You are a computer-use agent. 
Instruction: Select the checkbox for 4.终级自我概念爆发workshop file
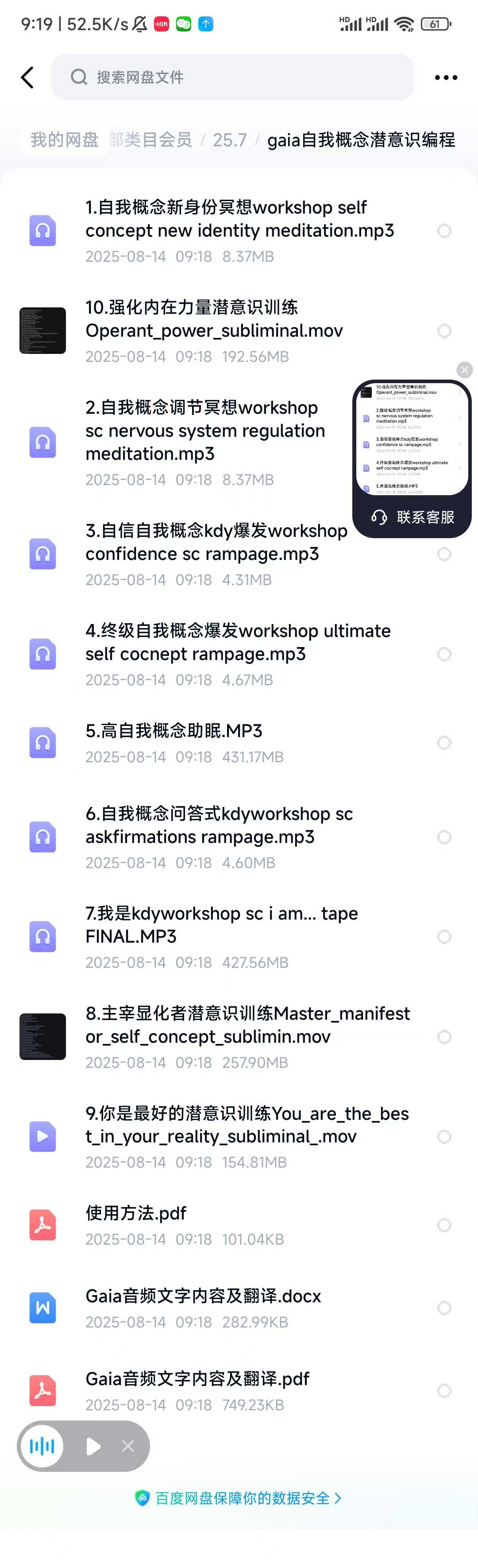pos(444,654)
